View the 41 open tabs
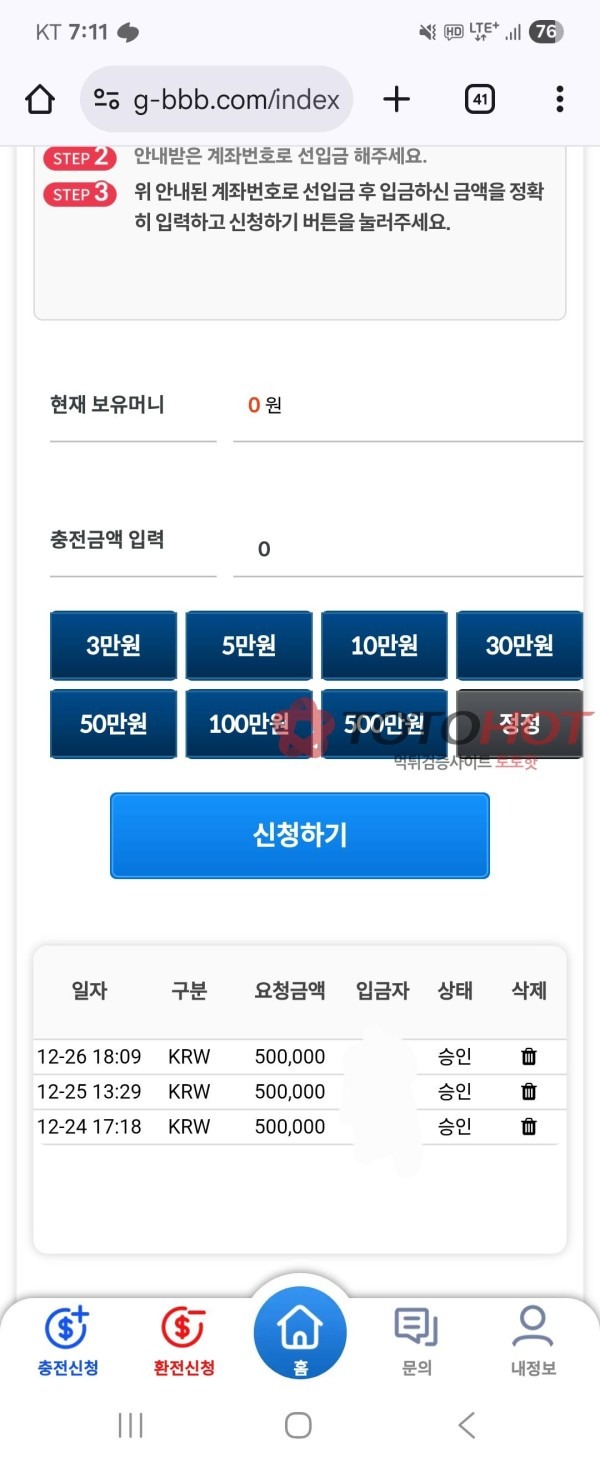This screenshot has height=1467, width=600. pos(479,99)
